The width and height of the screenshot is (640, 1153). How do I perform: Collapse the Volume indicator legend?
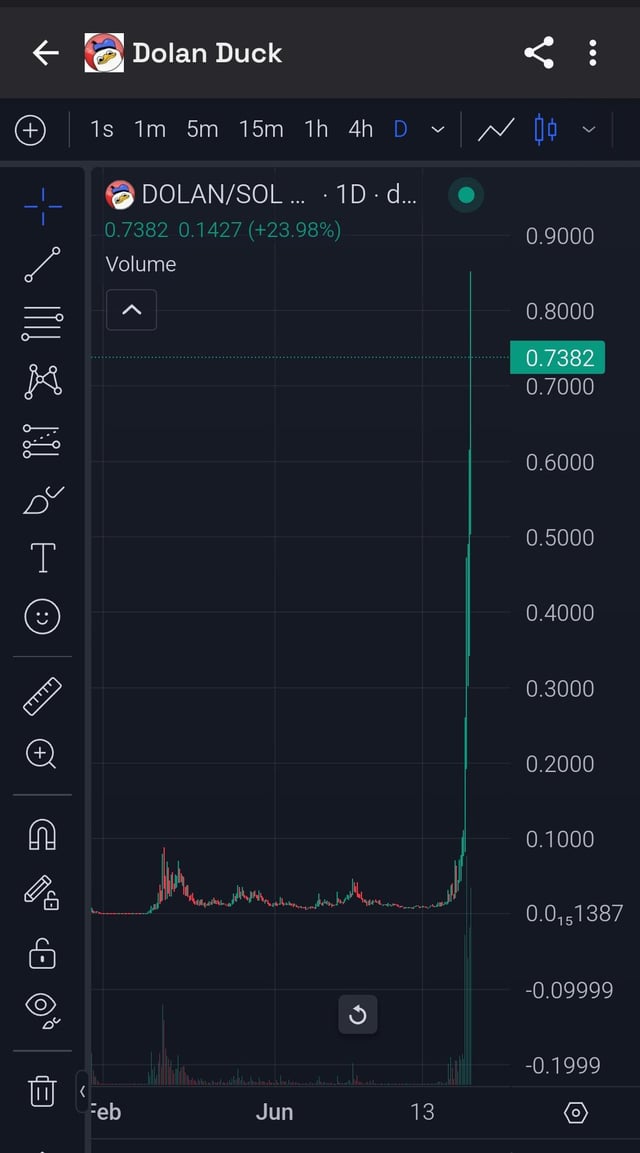(131, 310)
